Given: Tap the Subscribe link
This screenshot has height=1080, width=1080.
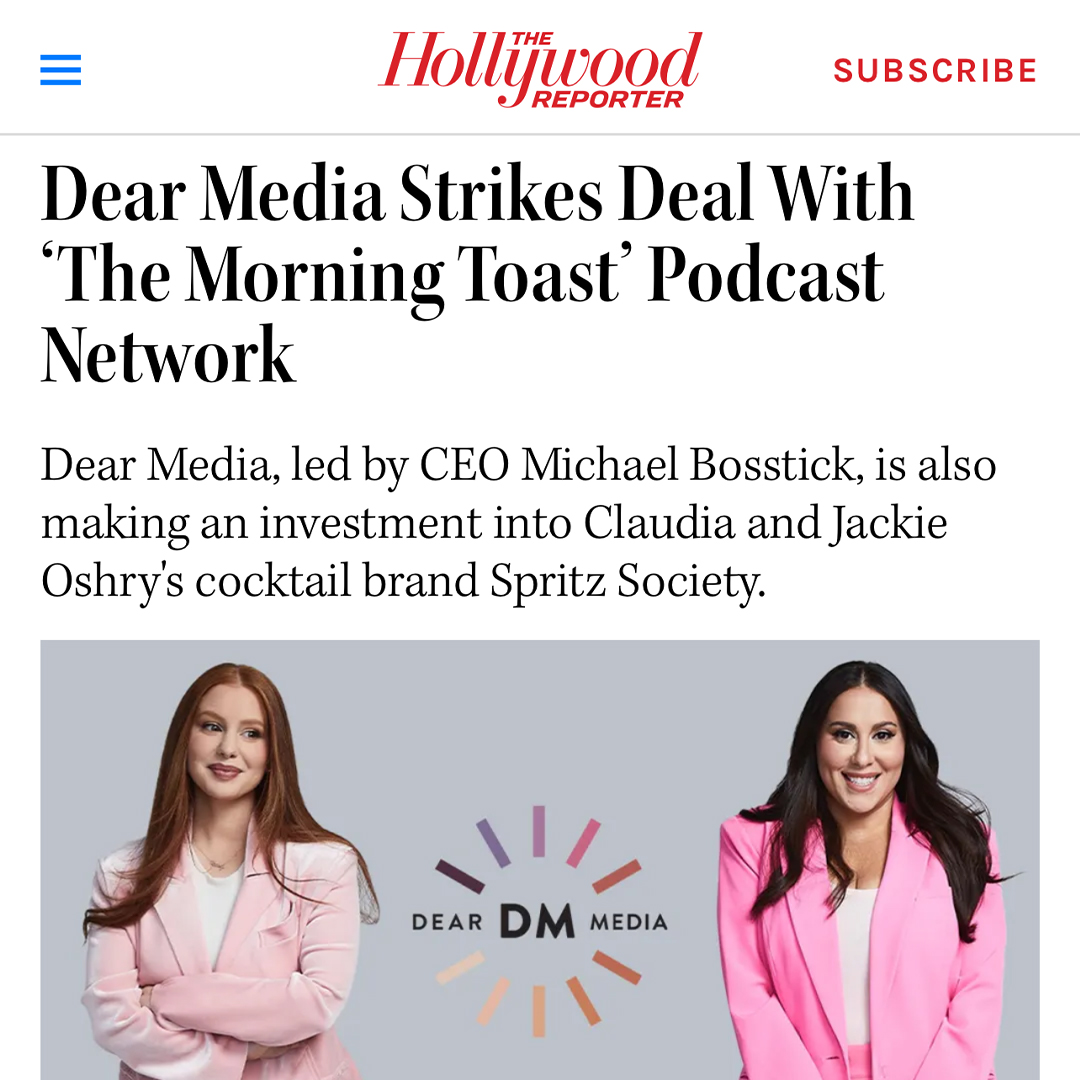Looking at the screenshot, I should coord(935,70).
